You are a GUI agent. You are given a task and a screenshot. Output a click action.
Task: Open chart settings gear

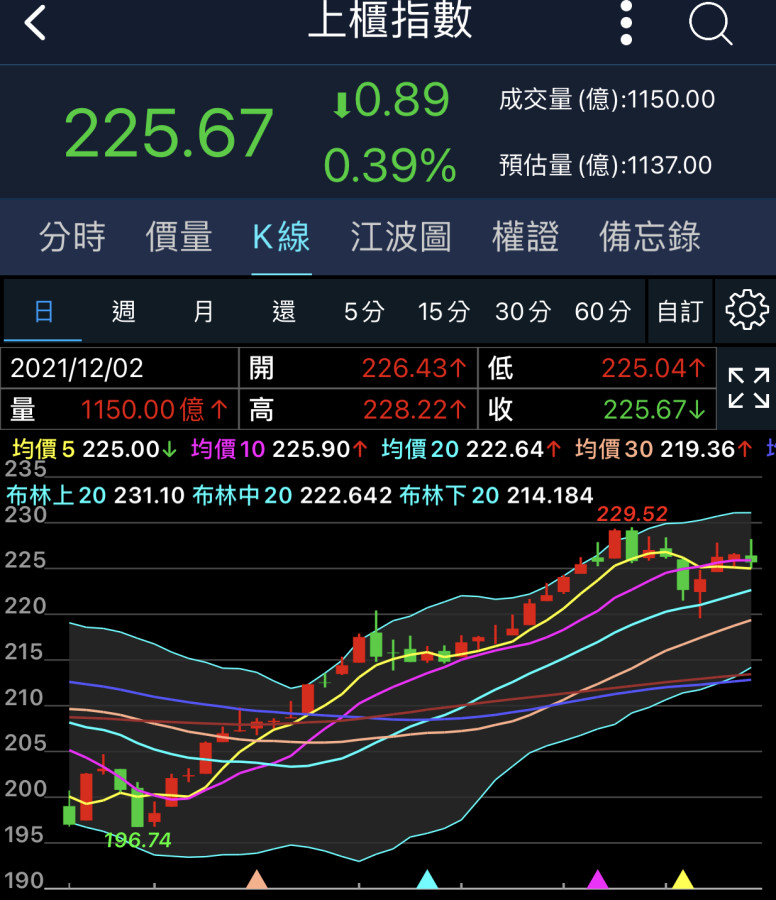point(746,311)
